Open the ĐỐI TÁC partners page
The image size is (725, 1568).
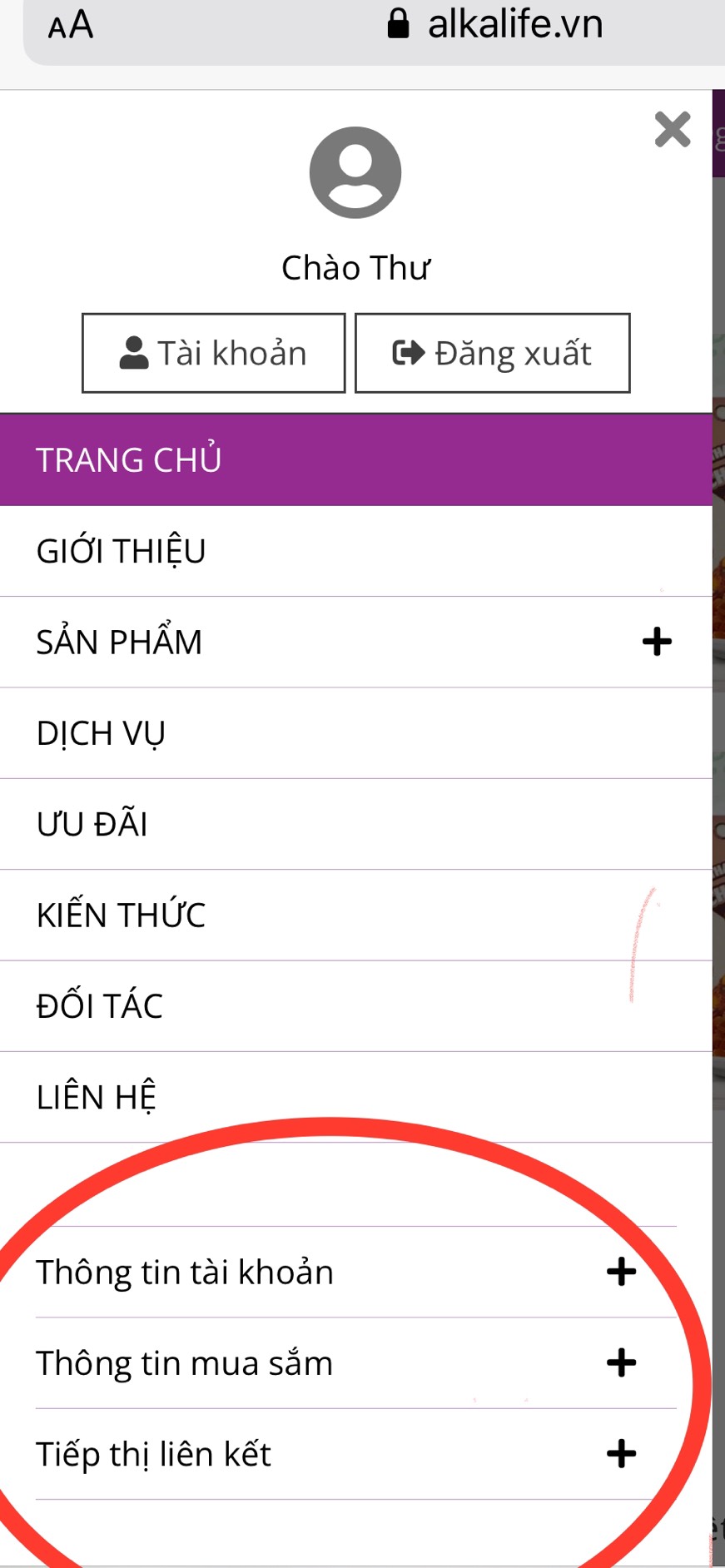click(100, 1005)
